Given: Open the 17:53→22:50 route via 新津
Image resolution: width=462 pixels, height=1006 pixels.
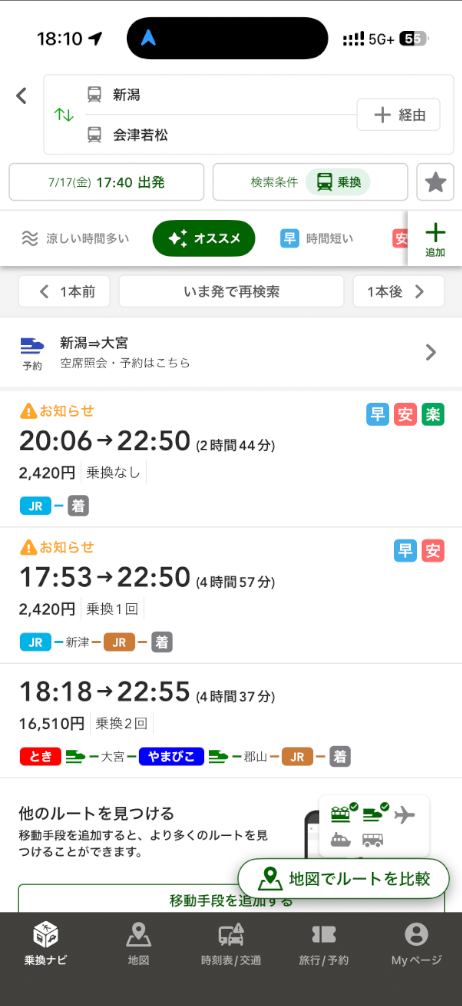Looking at the screenshot, I should pos(231,595).
